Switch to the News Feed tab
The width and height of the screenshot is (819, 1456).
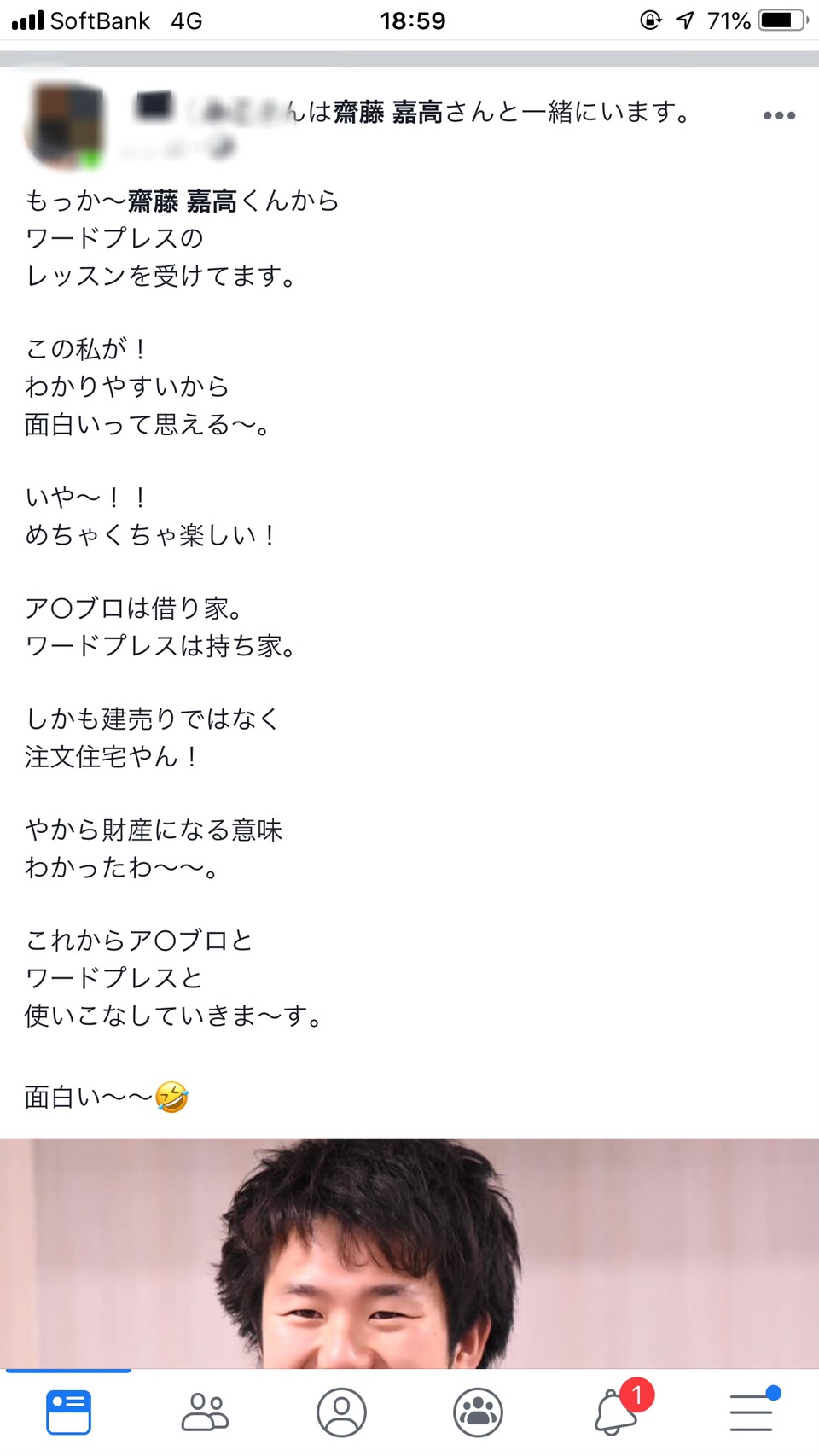click(68, 1412)
